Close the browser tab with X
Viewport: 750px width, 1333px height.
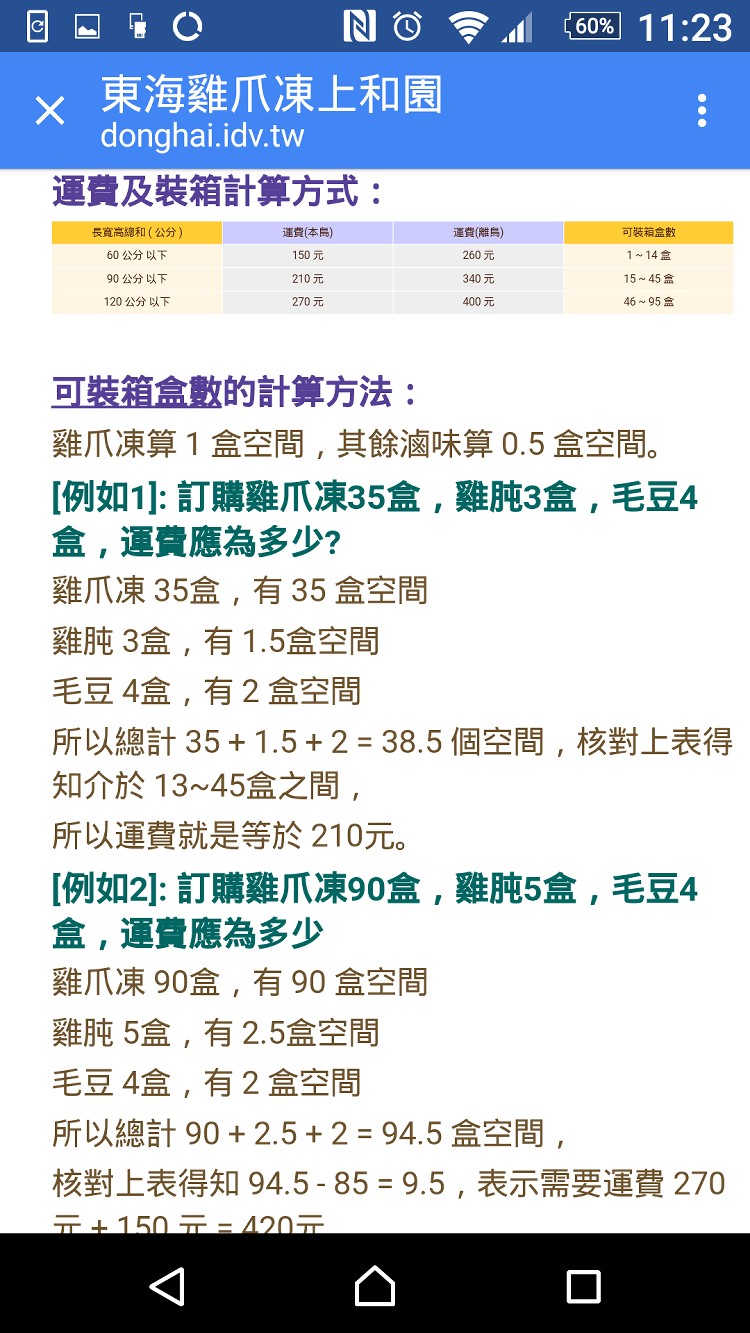(x=49, y=111)
